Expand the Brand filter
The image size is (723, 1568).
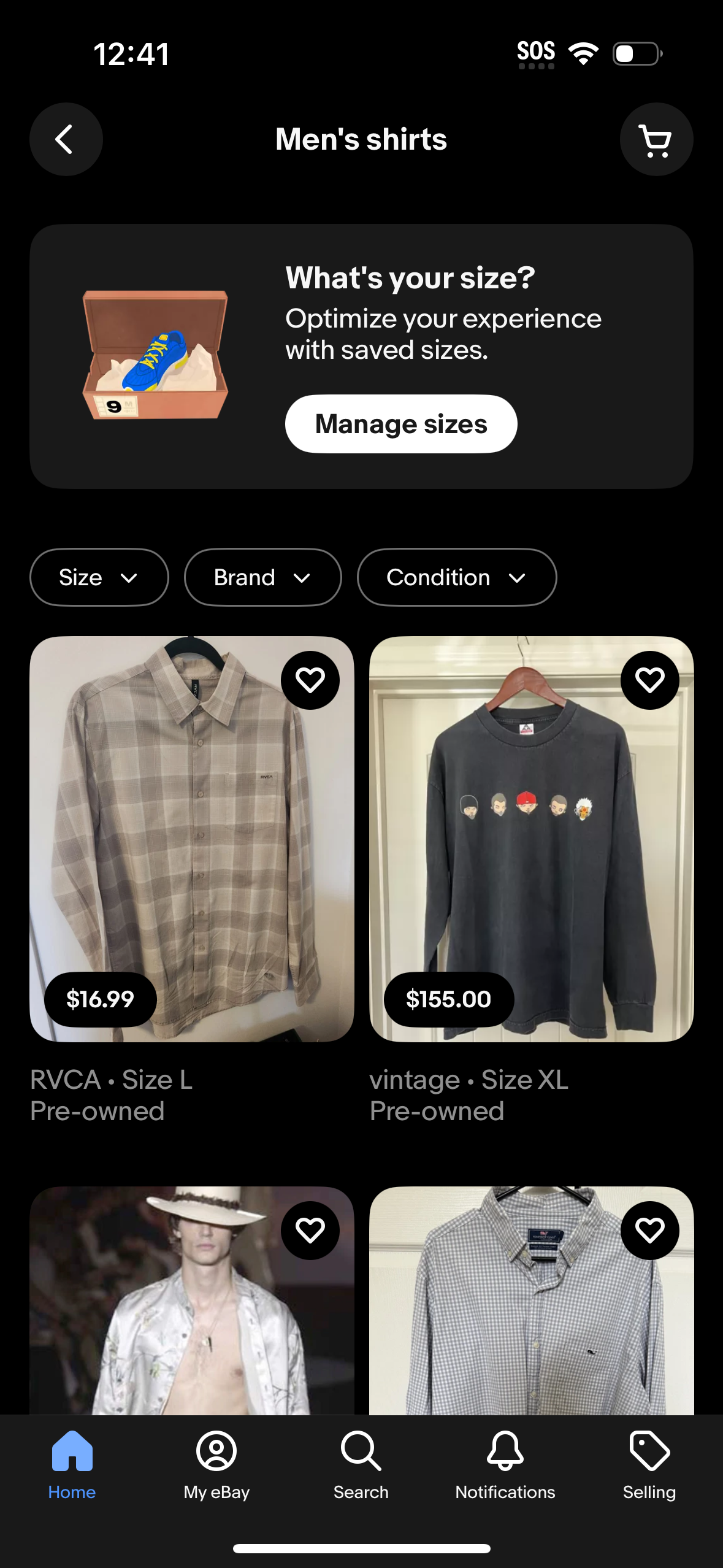coord(262,577)
